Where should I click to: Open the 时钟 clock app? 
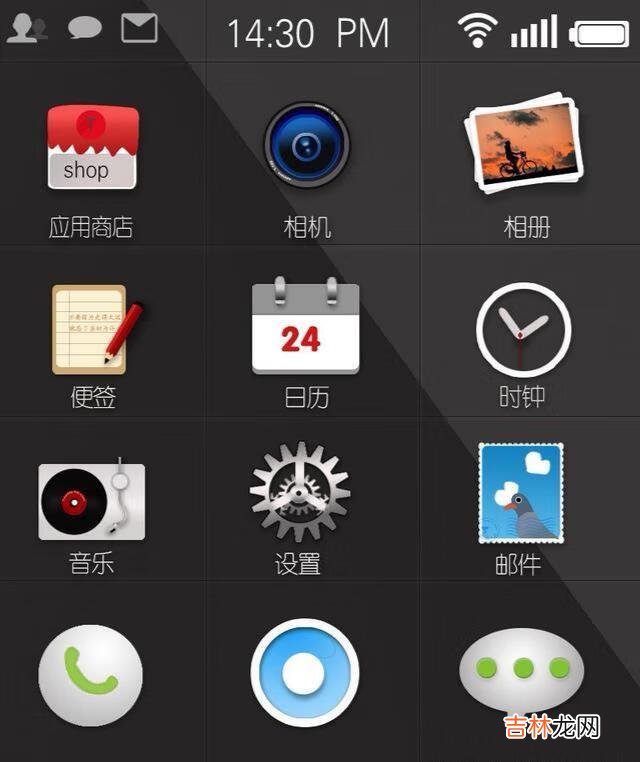(x=523, y=330)
